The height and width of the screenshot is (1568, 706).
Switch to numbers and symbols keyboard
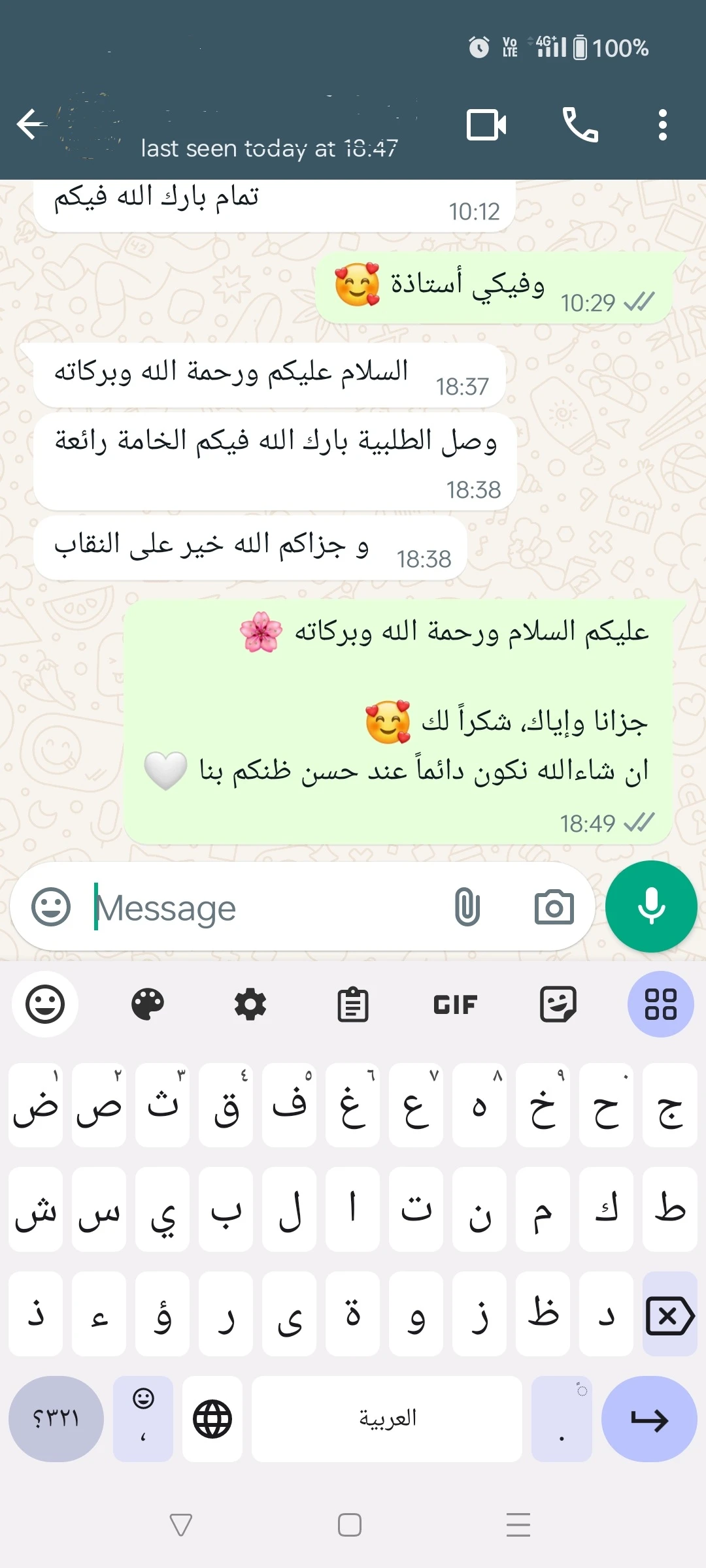pyautogui.click(x=56, y=1419)
